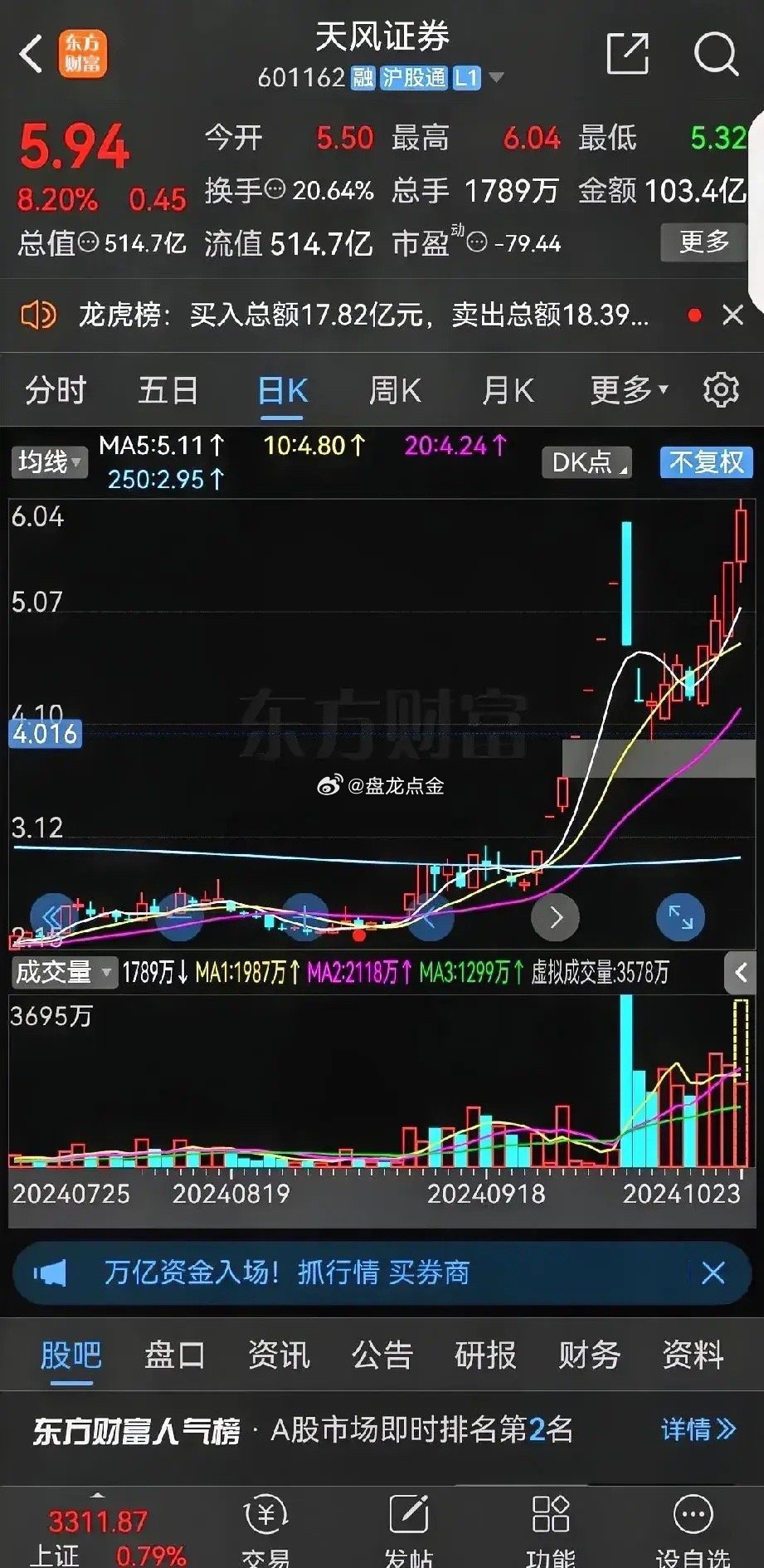Tap the DK点 button
The width and height of the screenshot is (764, 1568).
[x=587, y=462]
